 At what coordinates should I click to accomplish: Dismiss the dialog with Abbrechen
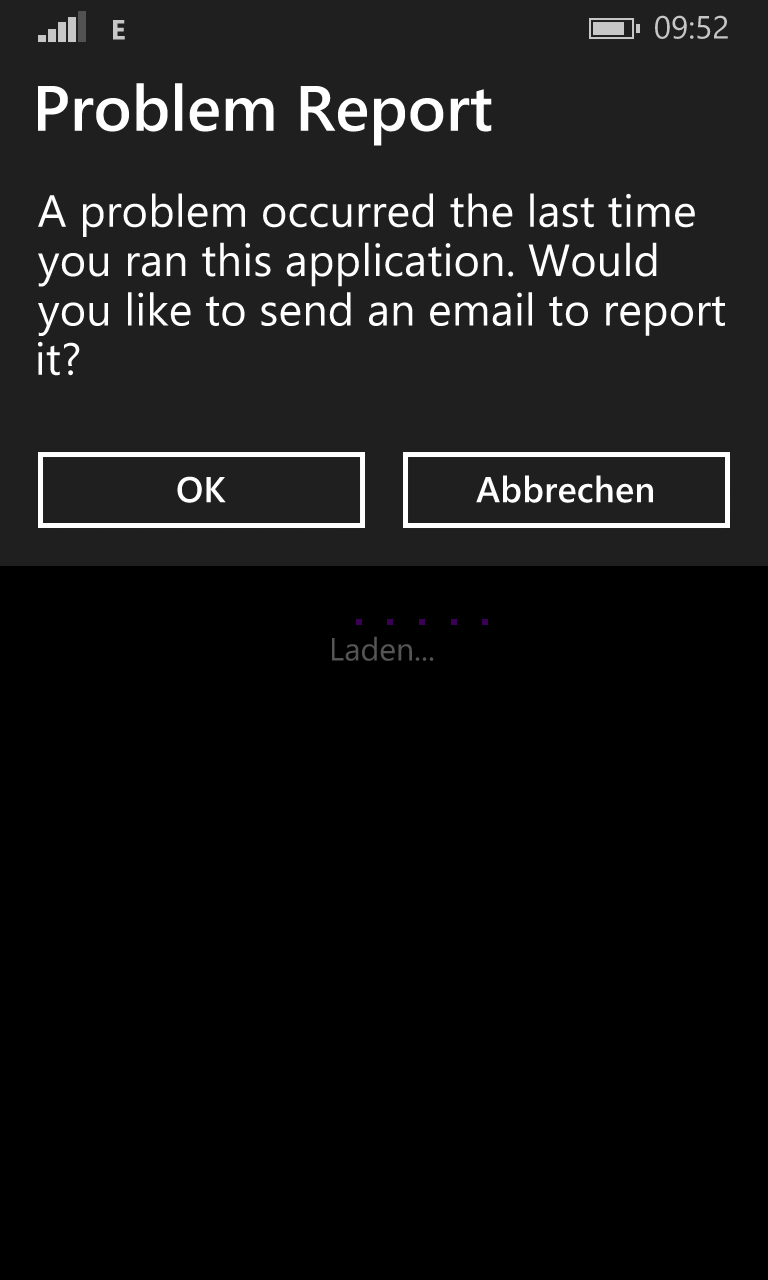pos(566,490)
